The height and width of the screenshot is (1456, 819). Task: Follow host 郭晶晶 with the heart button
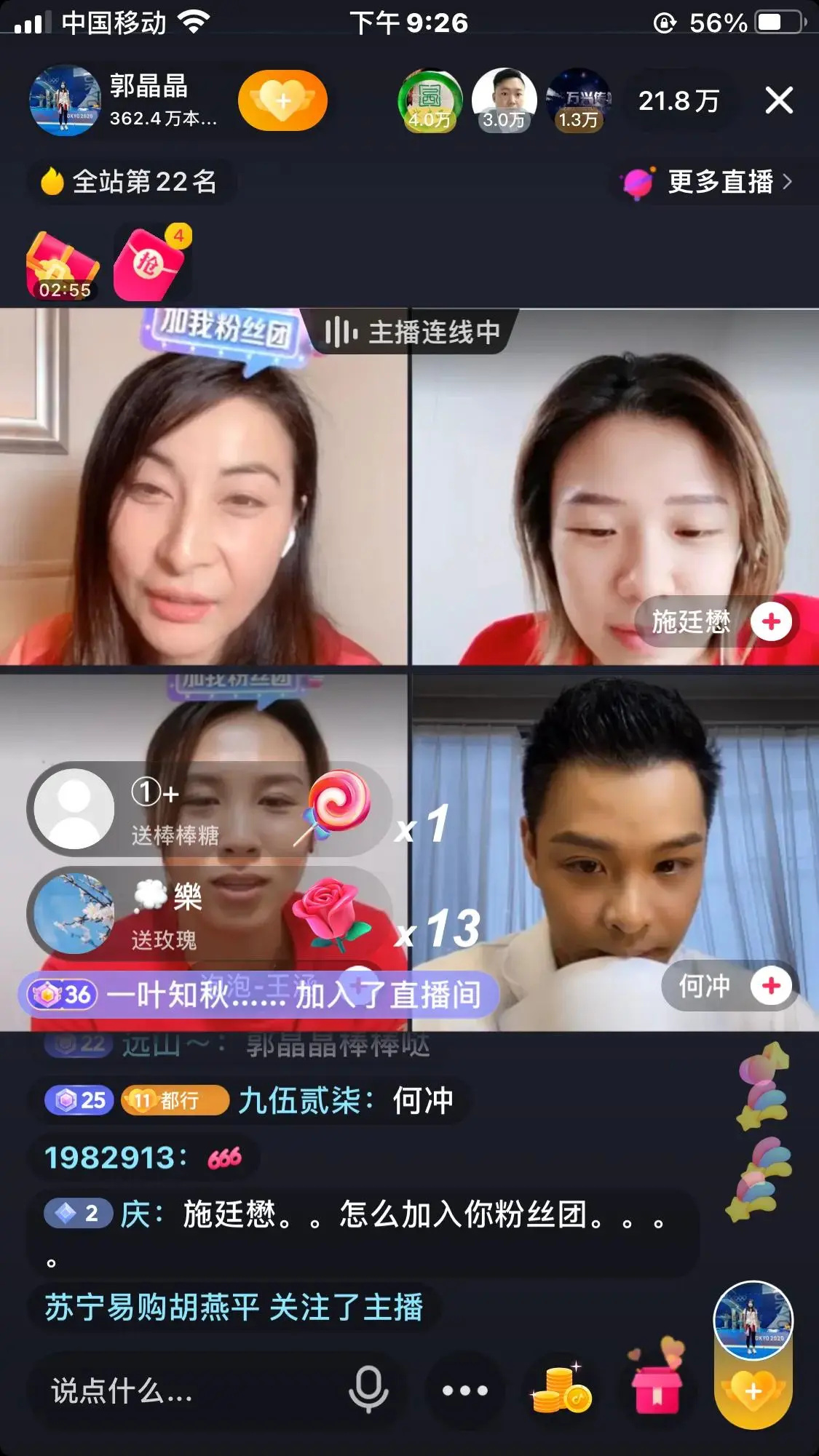point(282,100)
